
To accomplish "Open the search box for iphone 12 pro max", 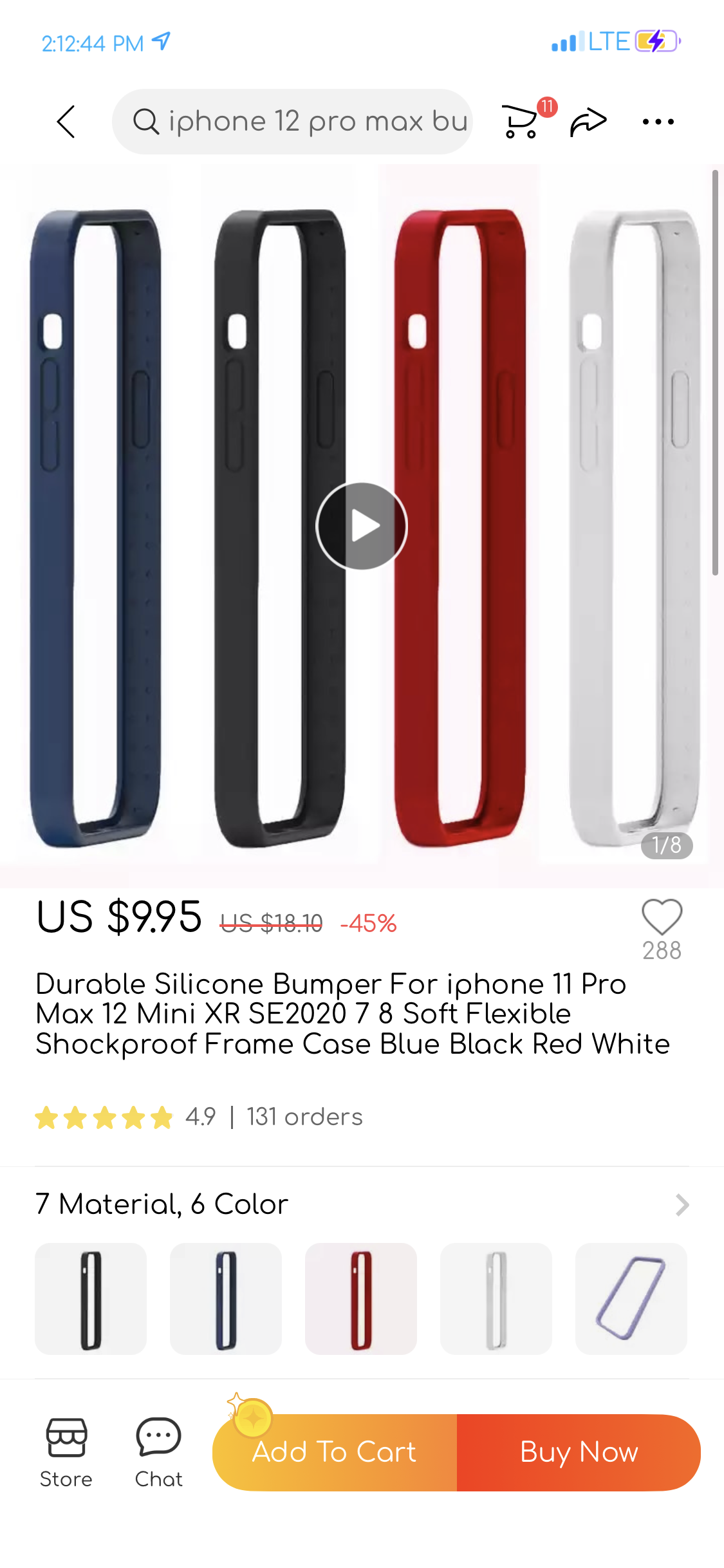I will [293, 122].
